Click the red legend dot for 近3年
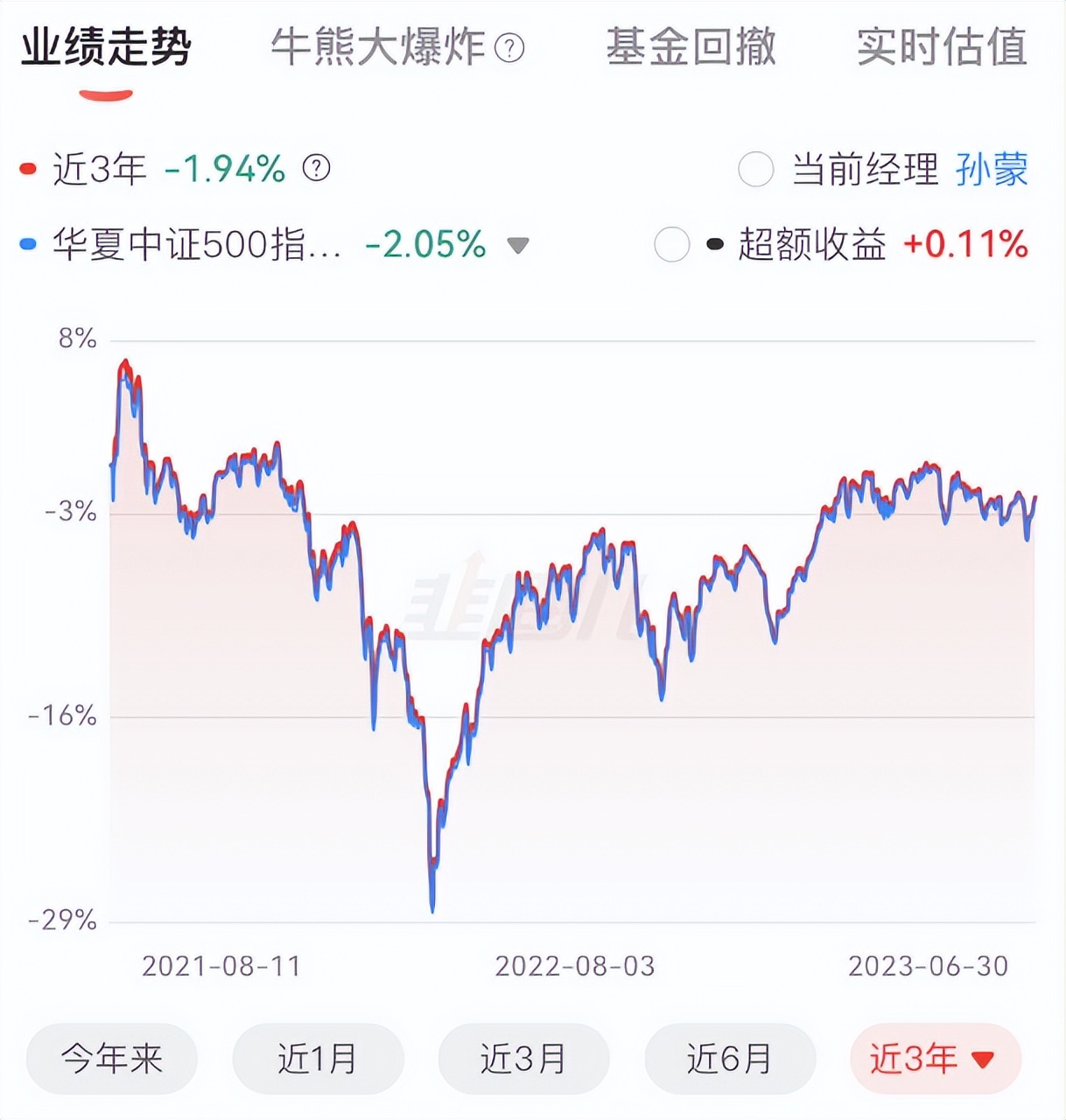The height and width of the screenshot is (1120, 1066). point(28,169)
